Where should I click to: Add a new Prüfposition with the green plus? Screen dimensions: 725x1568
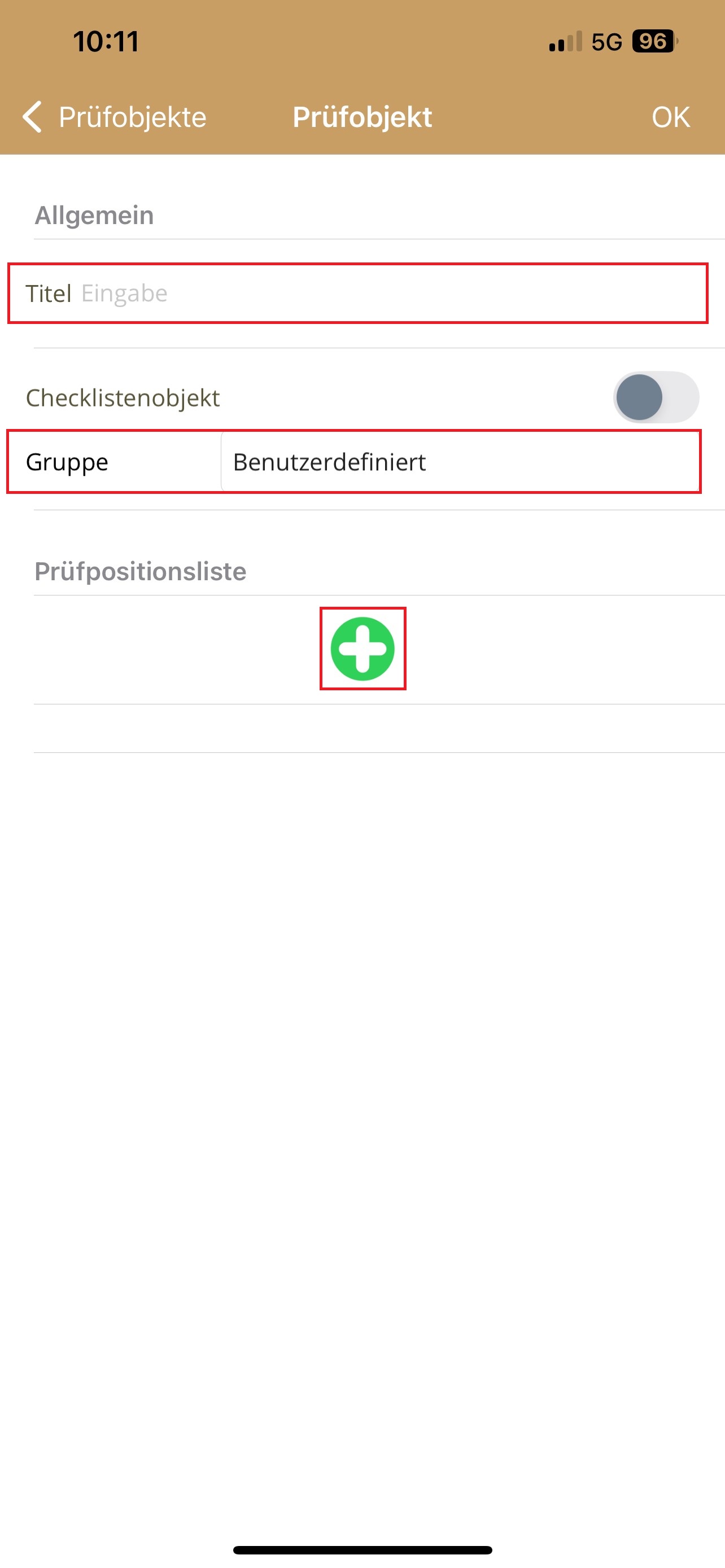point(363,649)
